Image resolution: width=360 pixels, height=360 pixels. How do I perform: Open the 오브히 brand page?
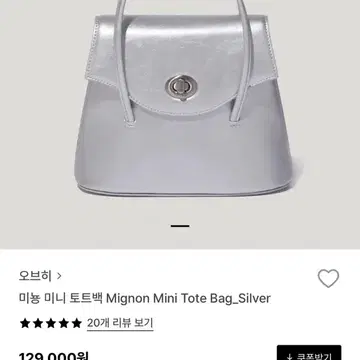pos(40,276)
